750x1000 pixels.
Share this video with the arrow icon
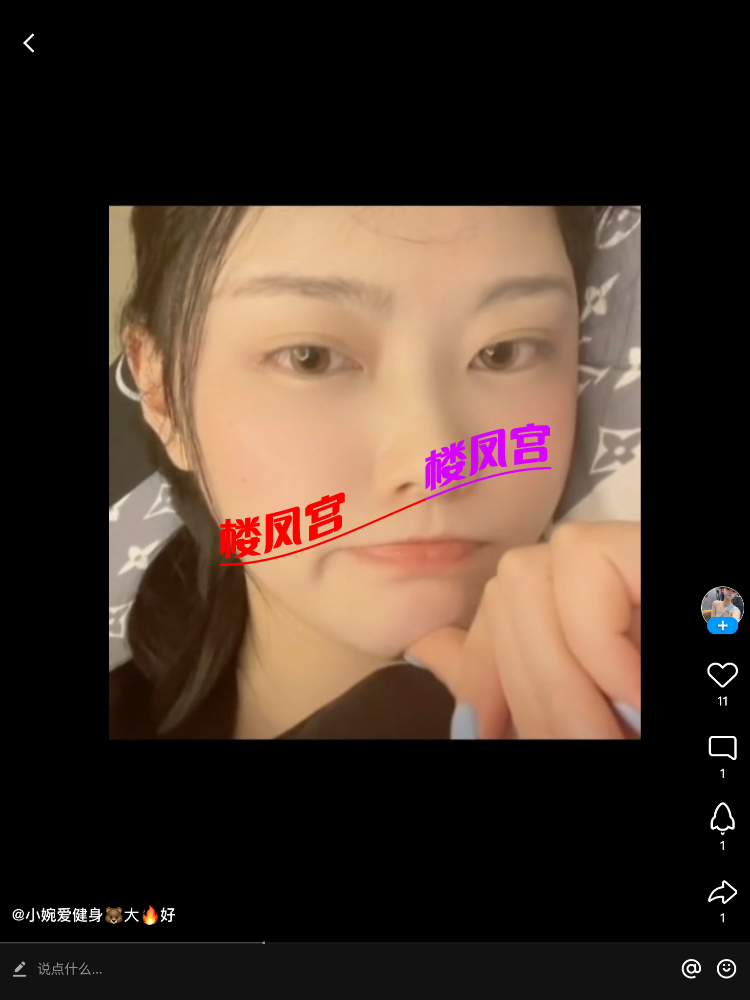click(x=722, y=892)
